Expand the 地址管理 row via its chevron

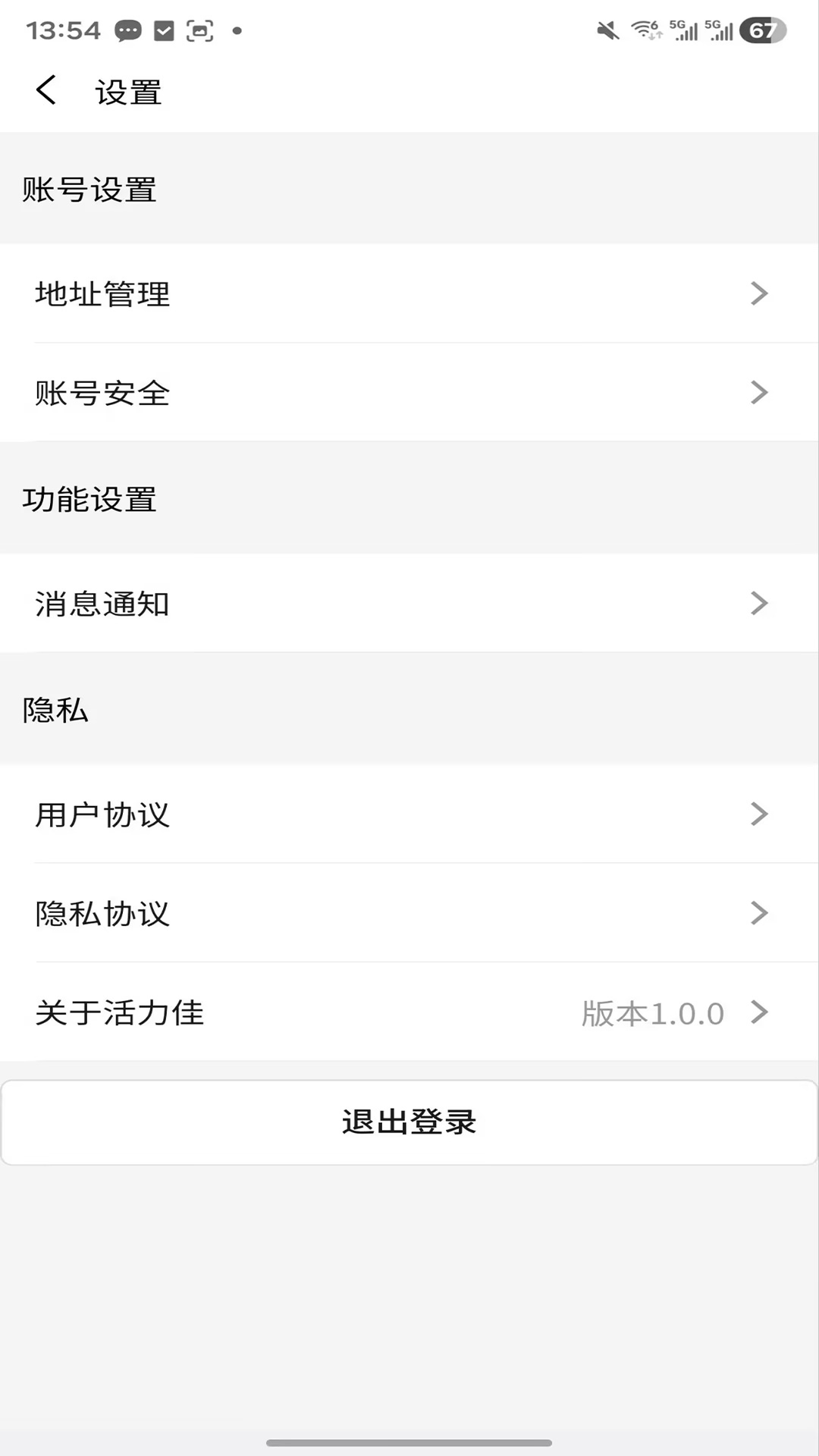tap(759, 294)
